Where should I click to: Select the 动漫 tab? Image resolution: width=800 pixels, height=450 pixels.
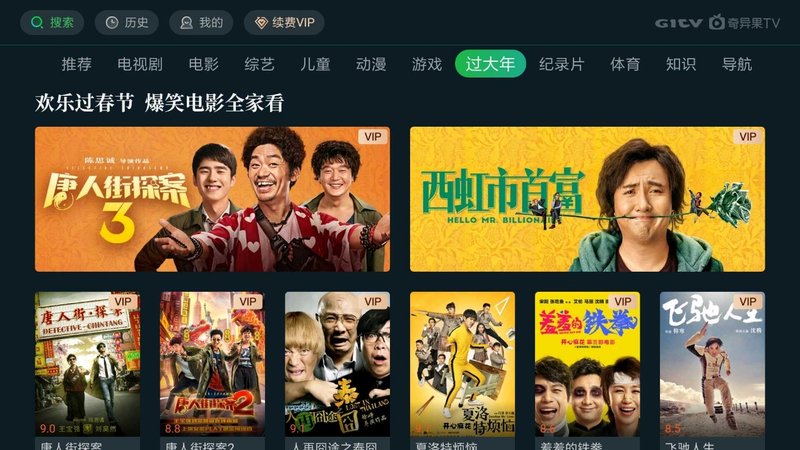coord(371,64)
